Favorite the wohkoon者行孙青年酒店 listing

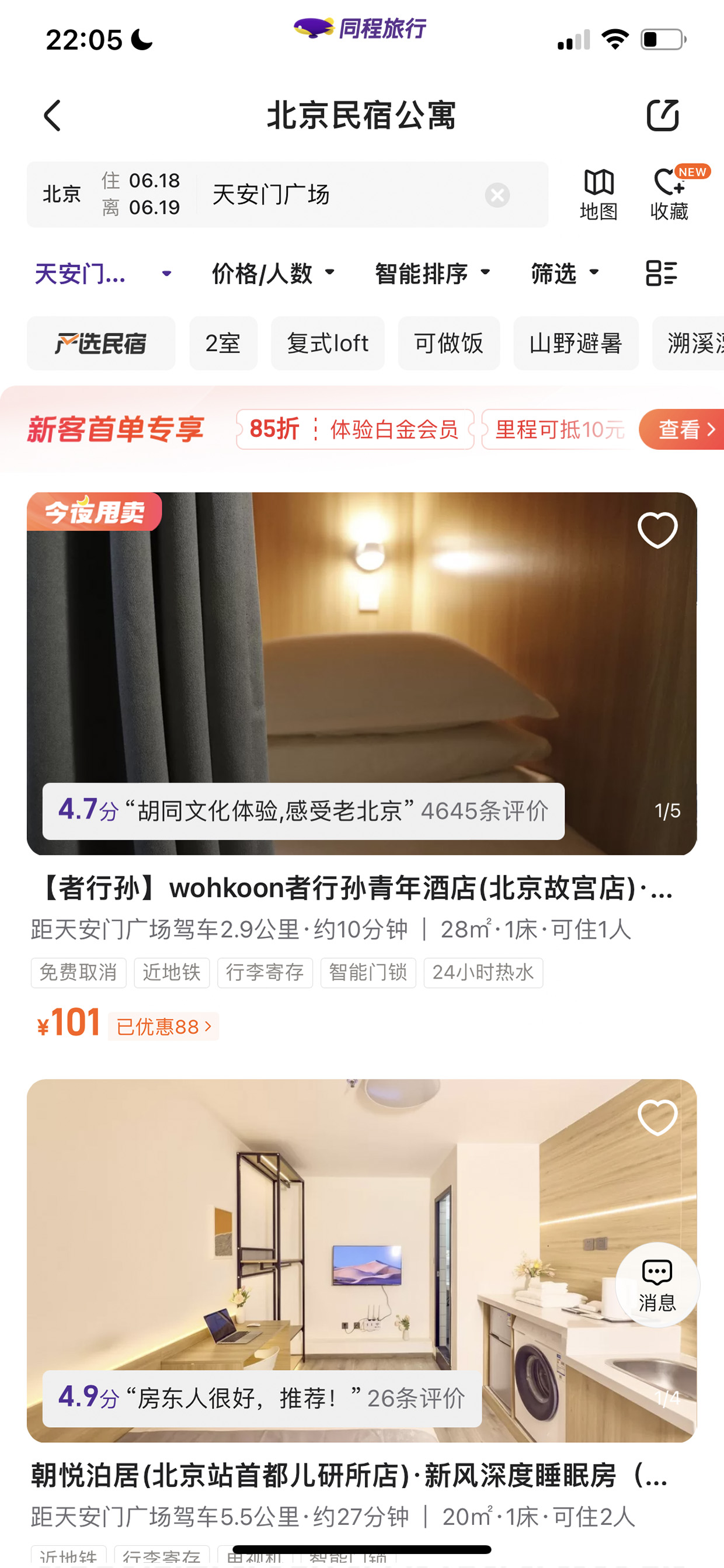pos(657,529)
